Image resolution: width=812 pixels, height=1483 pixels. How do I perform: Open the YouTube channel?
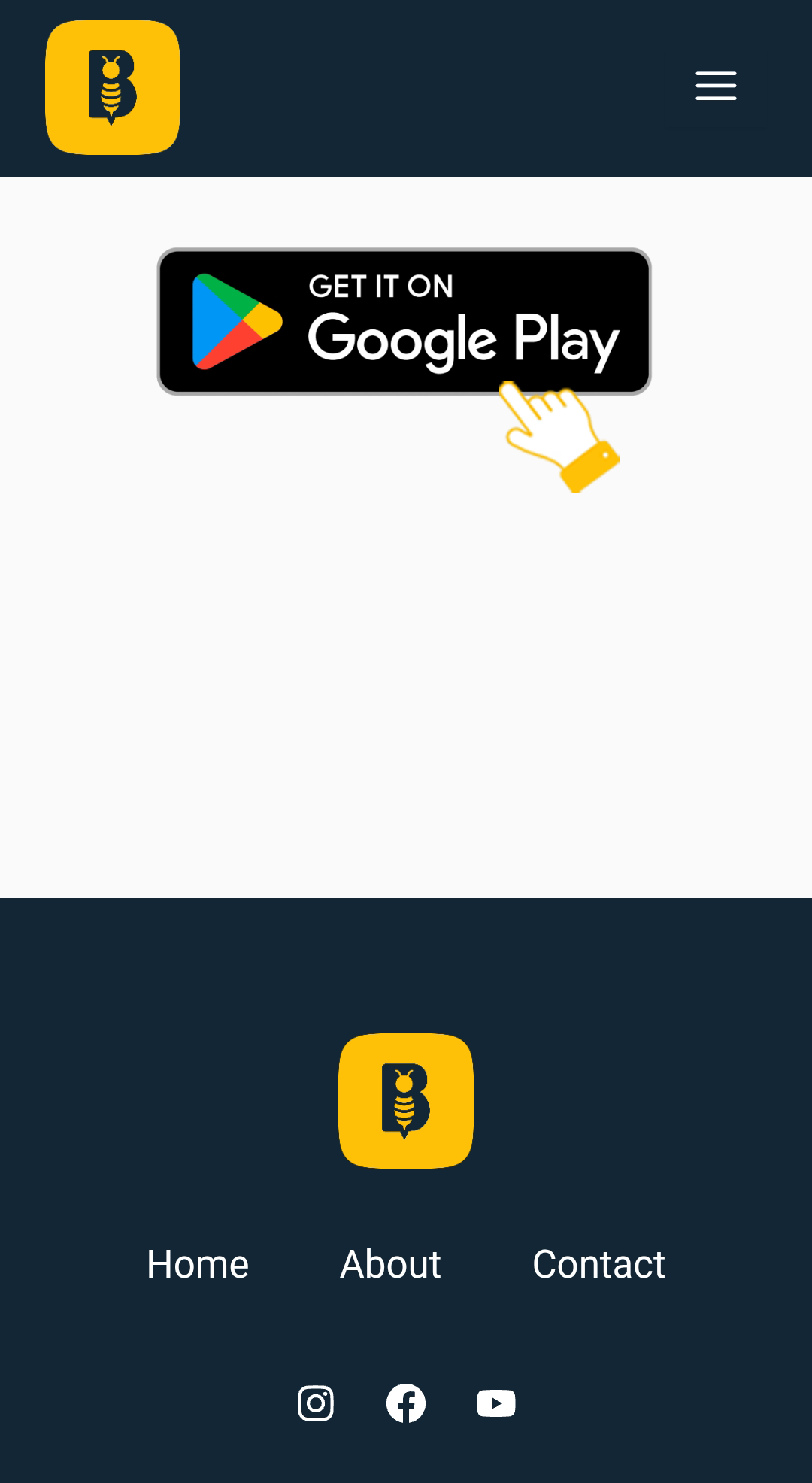tap(496, 1403)
